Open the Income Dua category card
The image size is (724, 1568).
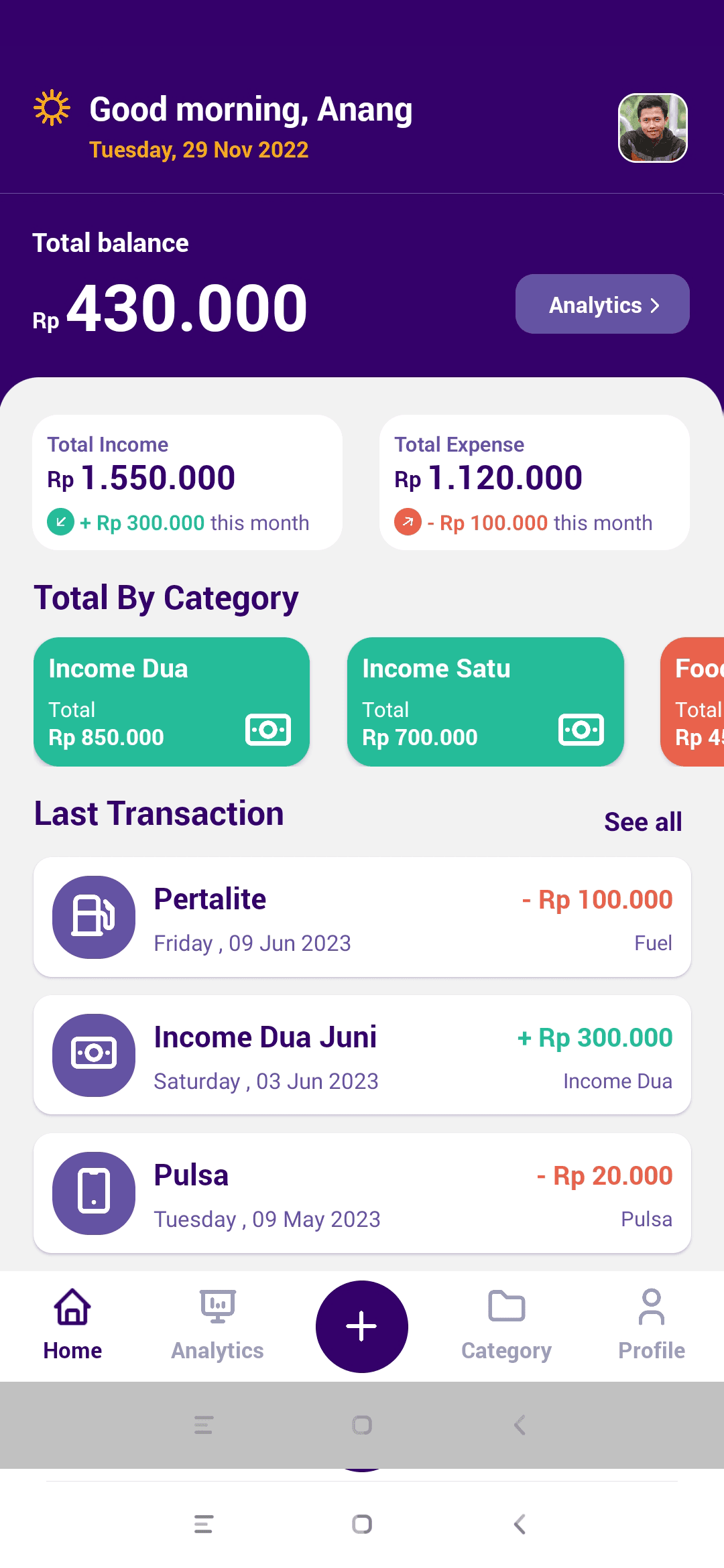pyautogui.click(x=172, y=702)
